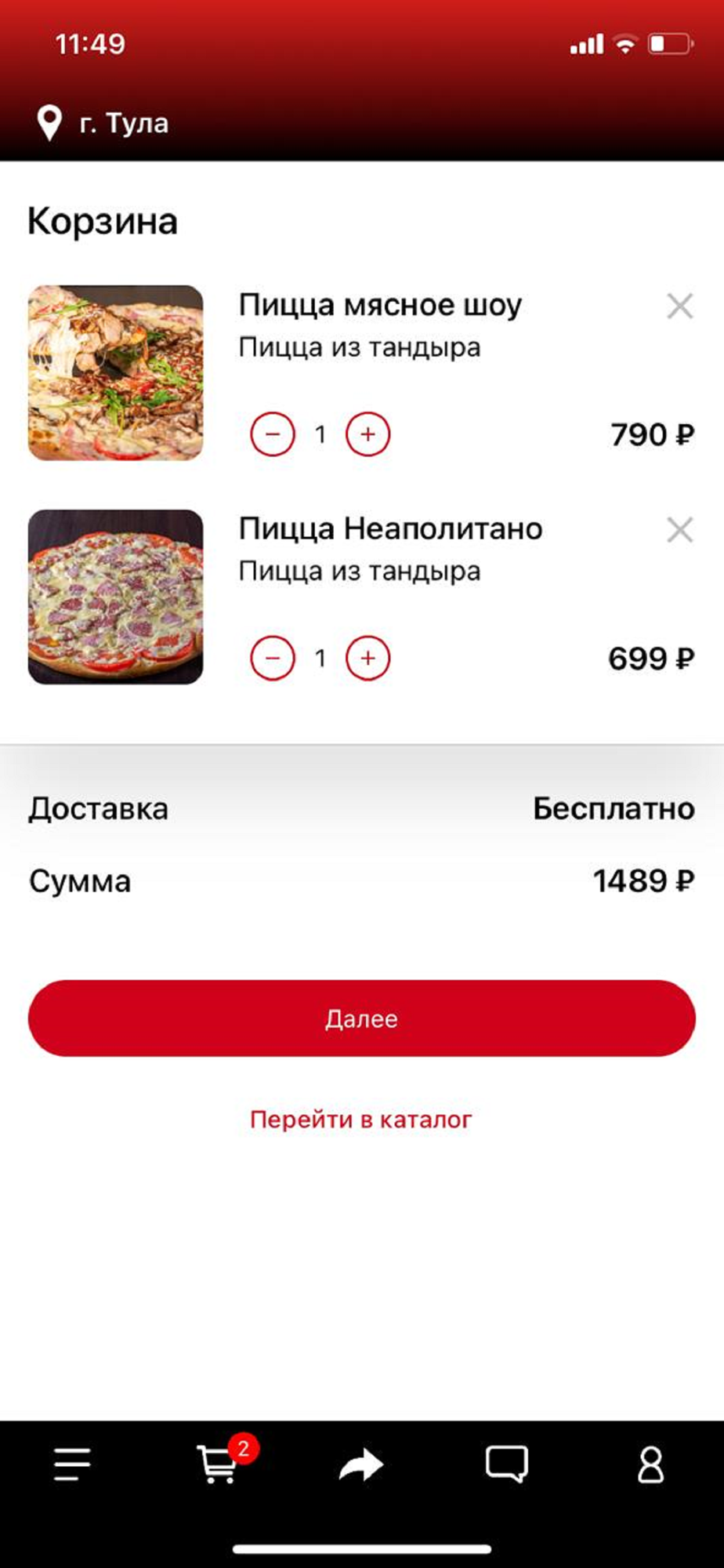
Task: Remove Пицца Неаполитано from cart
Action: tap(679, 530)
